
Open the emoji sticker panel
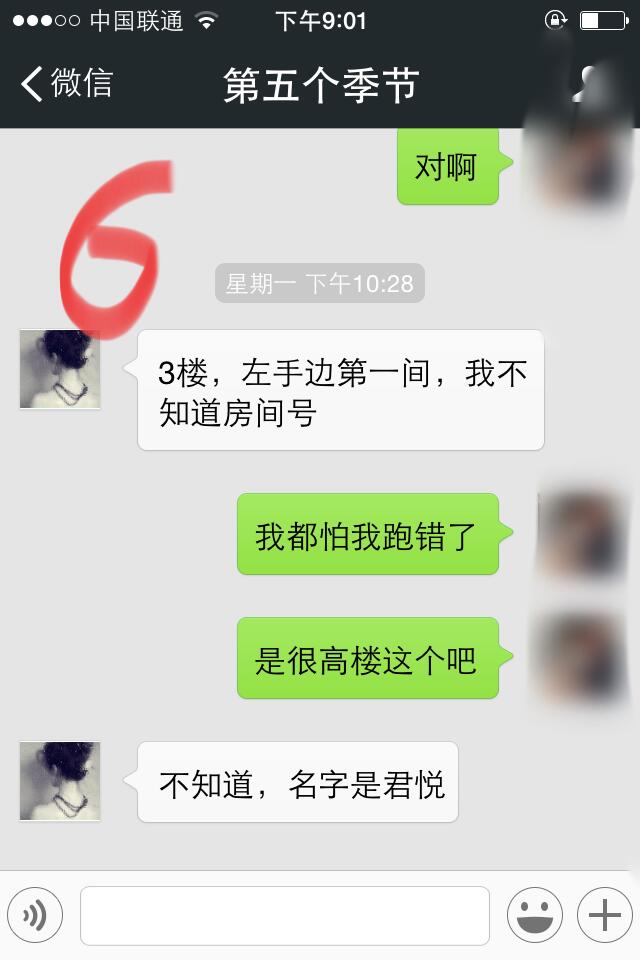(x=534, y=914)
